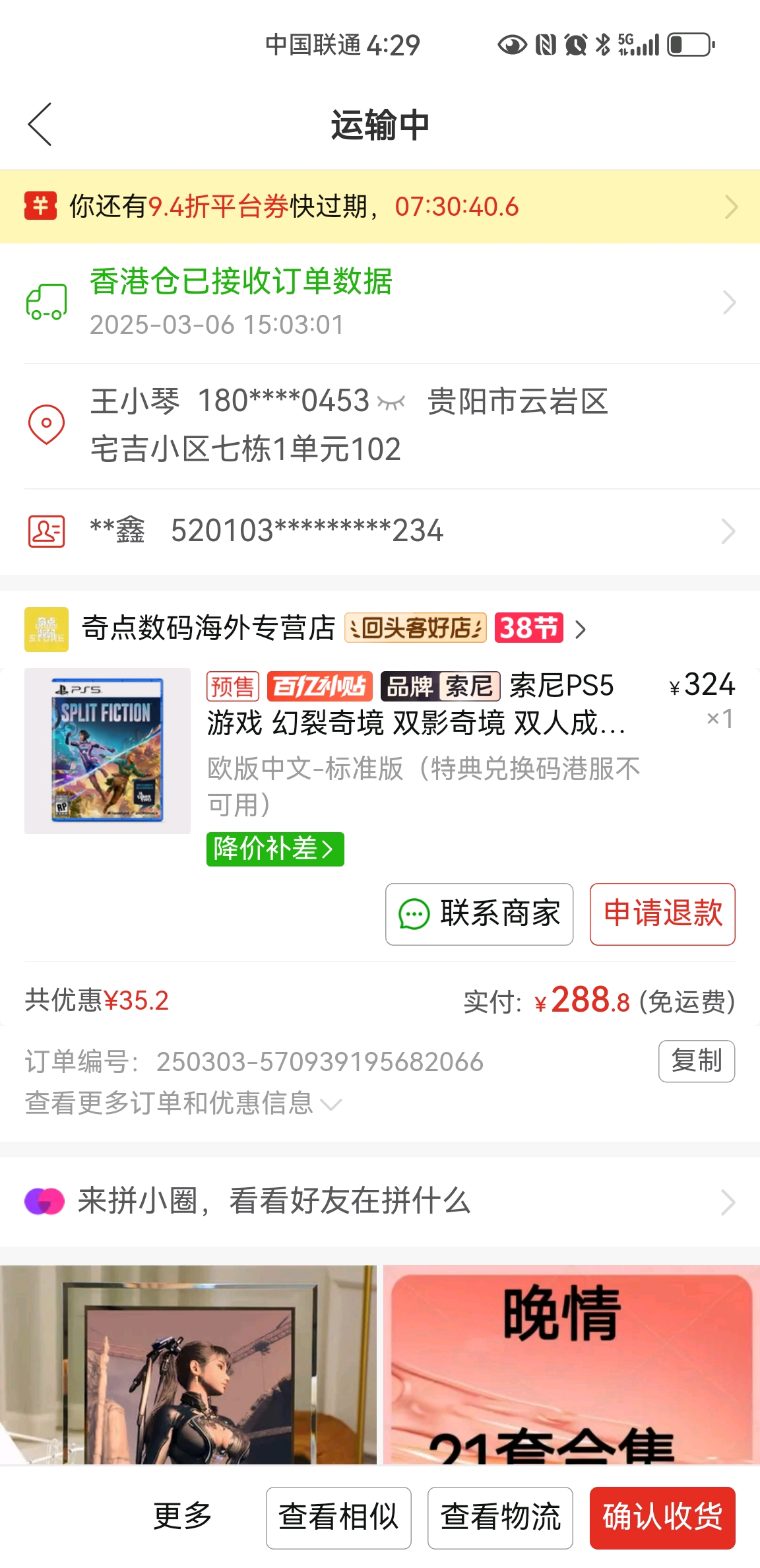Tap 申请退款 to request a refund
The width and height of the screenshot is (760, 1568).
[662, 914]
